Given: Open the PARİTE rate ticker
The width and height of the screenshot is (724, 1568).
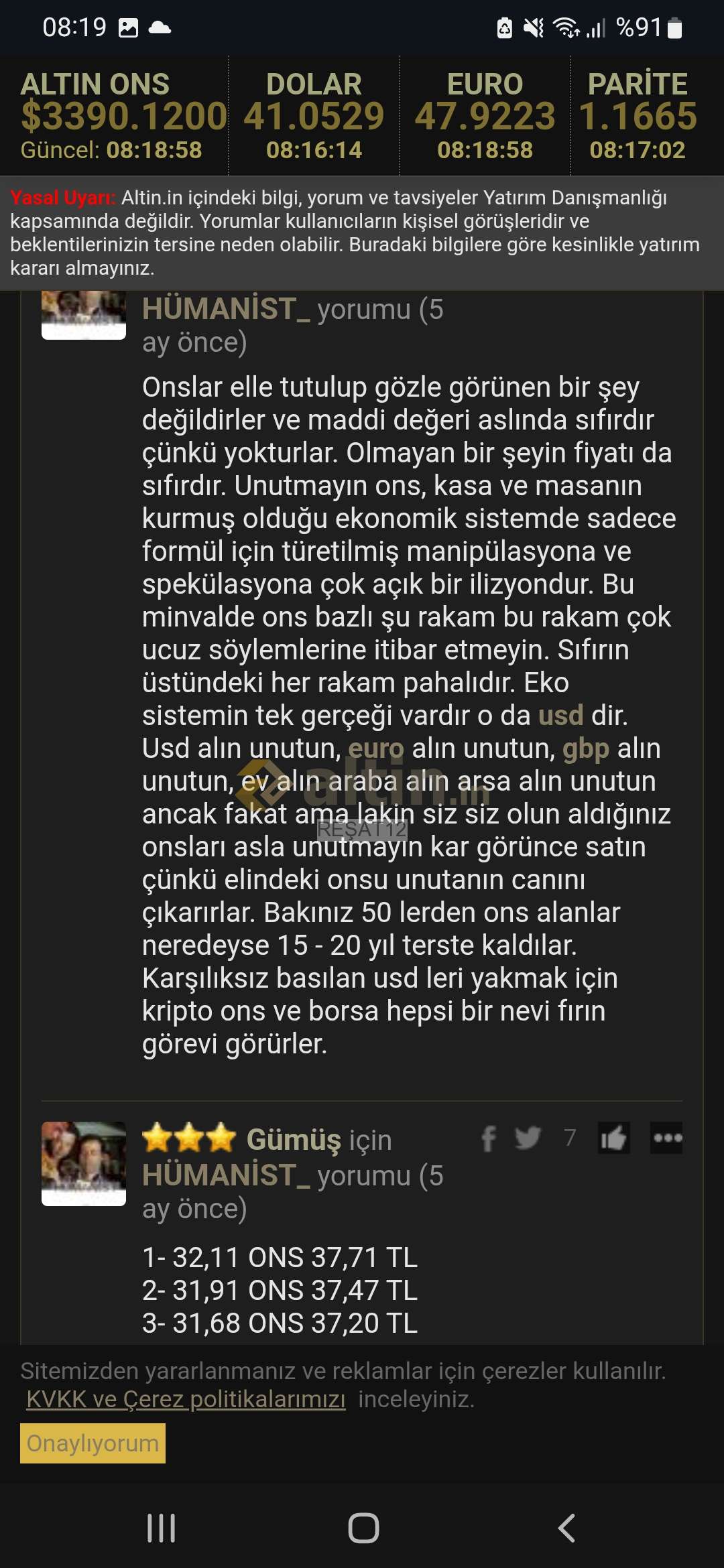Looking at the screenshot, I should pos(638,115).
